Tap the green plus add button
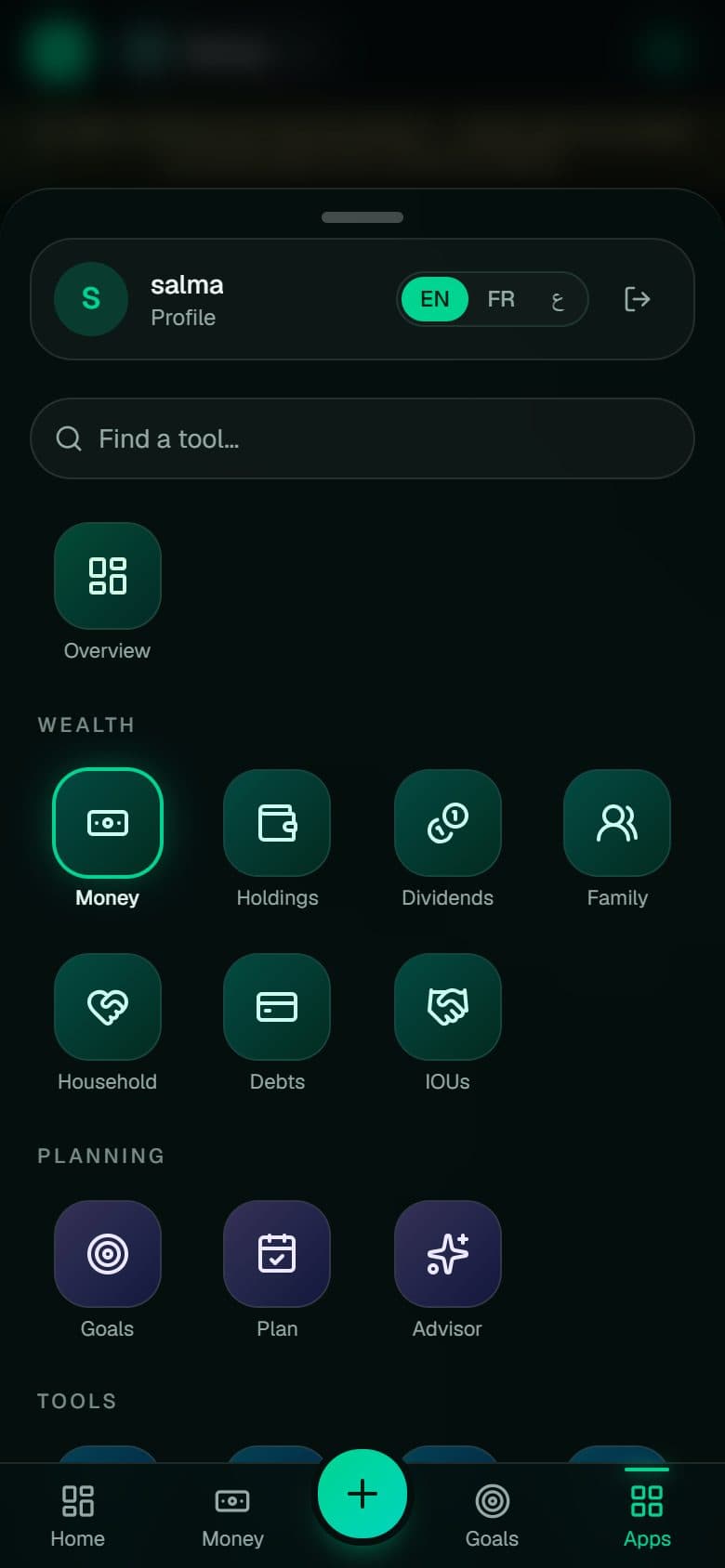This screenshot has width=725, height=1568. (x=362, y=1494)
